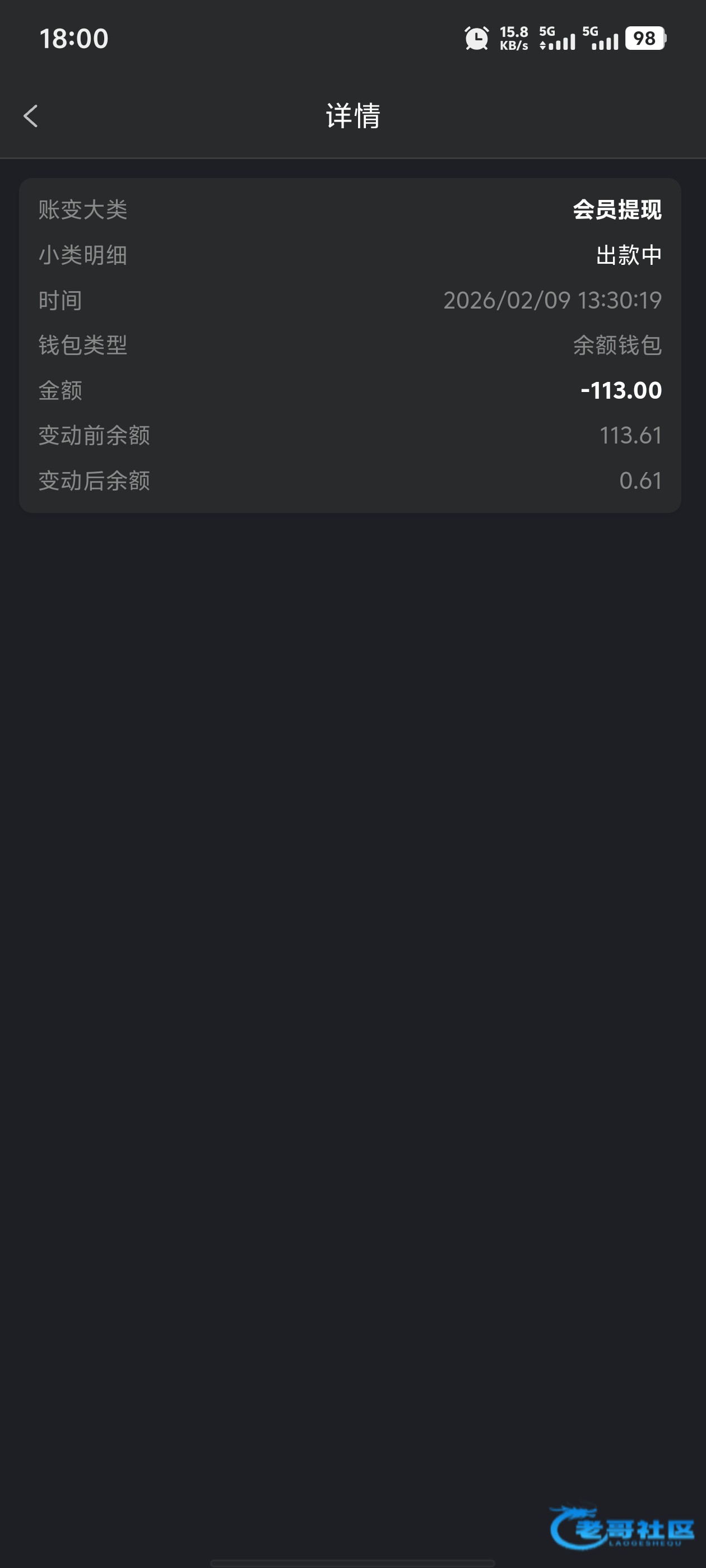This screenshot has width=706, height=1568.
Task: Go back from the 详情 page
Action: click(30, 116)
